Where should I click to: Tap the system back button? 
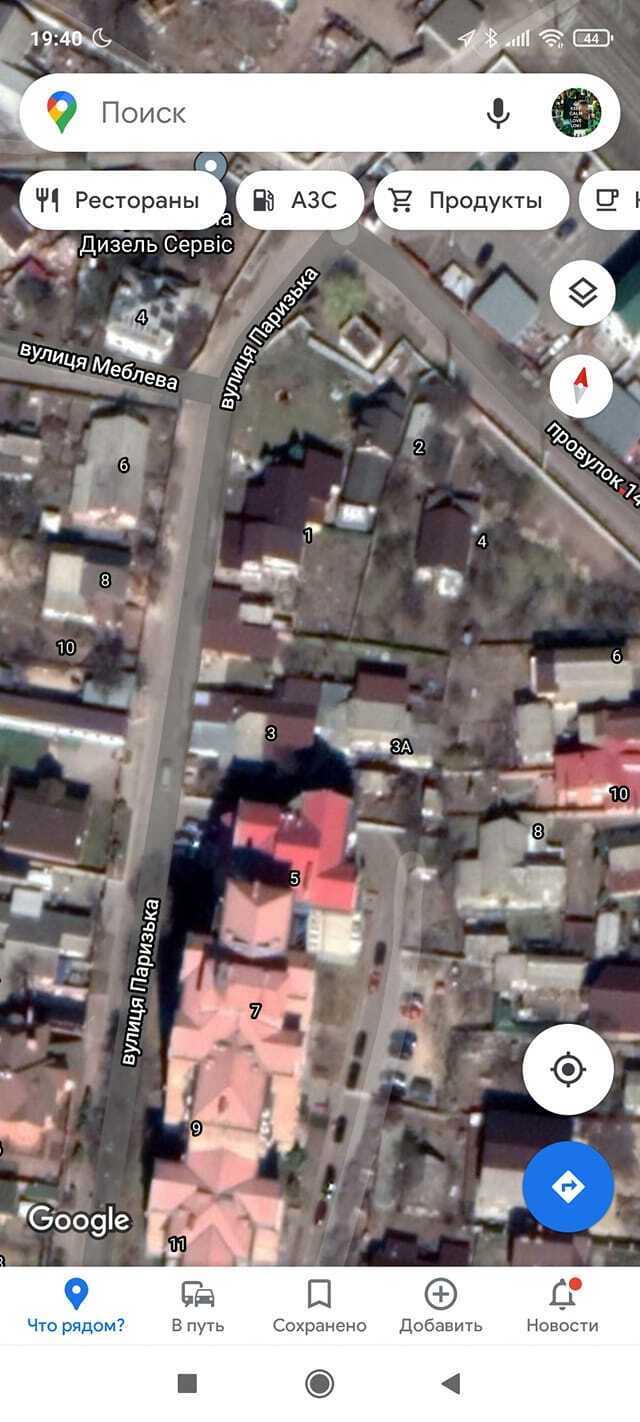451,1383
